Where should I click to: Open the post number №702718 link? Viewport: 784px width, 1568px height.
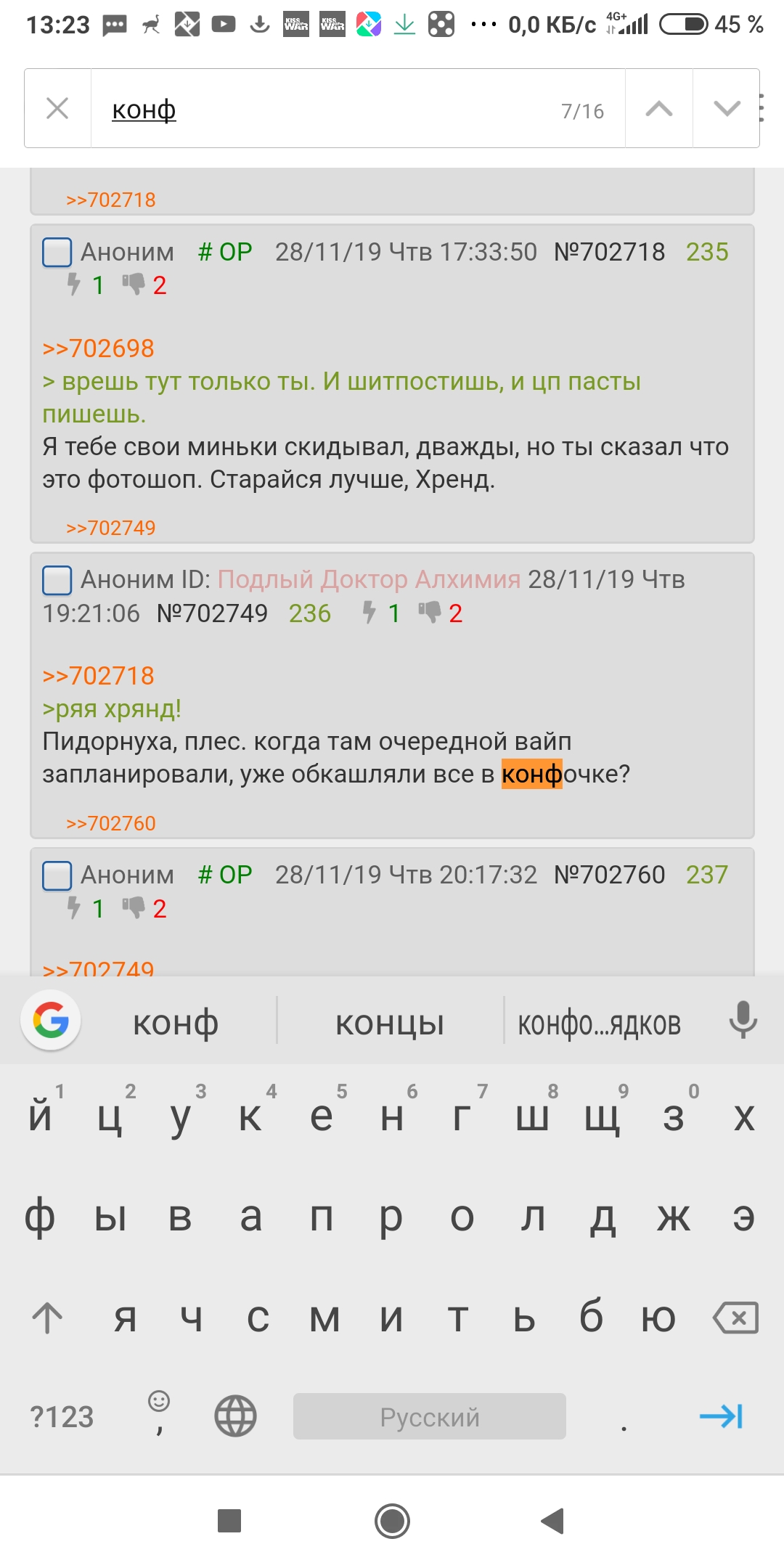pos(610,252)
